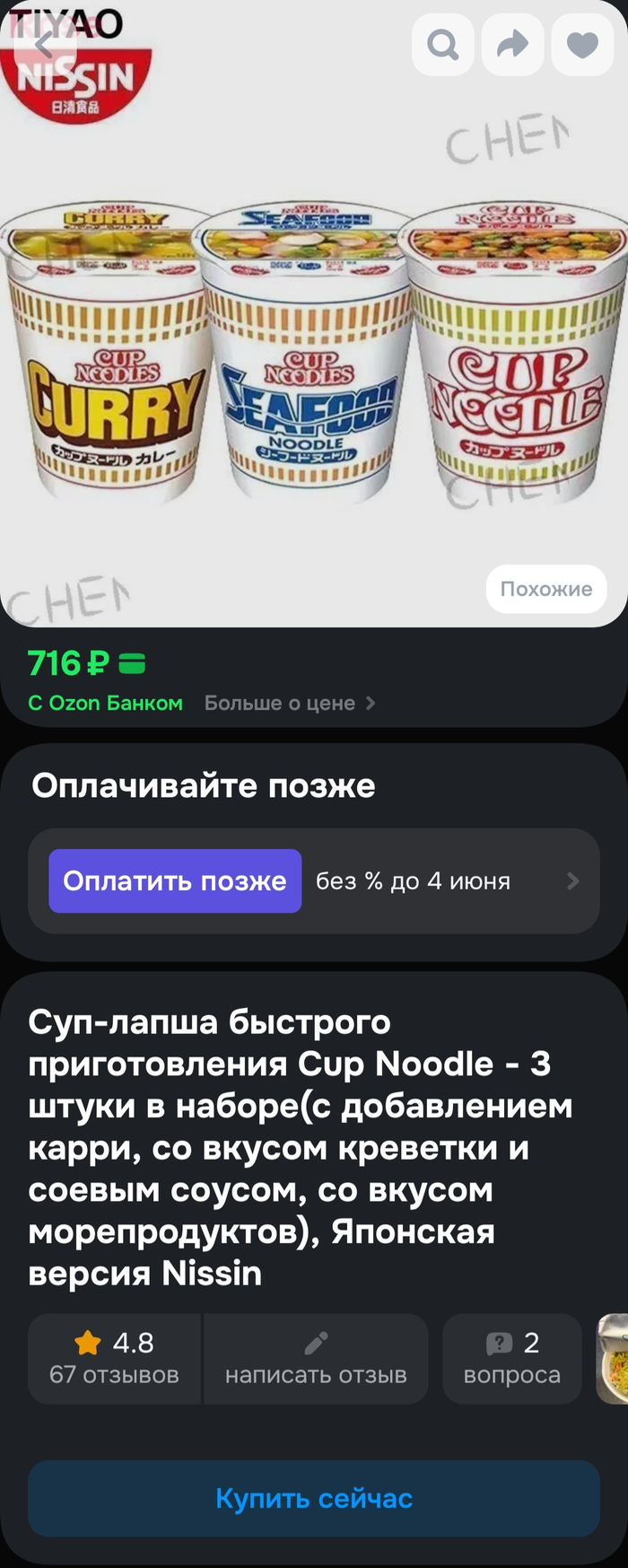Tap the Оплатить позже button
Image resolution: width=628 pixels, height=1568 pixels.
[x=175, y=880]
